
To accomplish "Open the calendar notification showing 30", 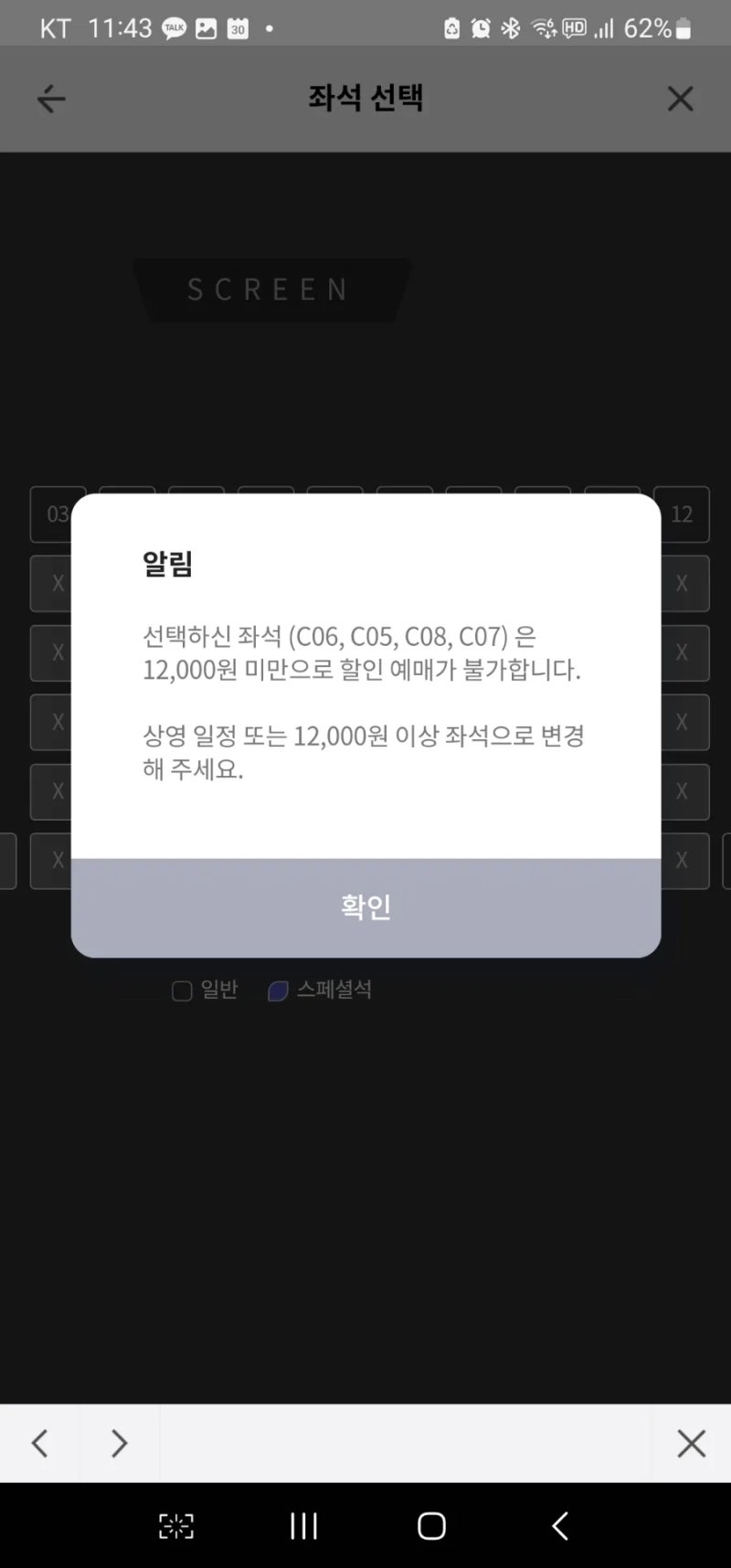I will tap(238, 27).
